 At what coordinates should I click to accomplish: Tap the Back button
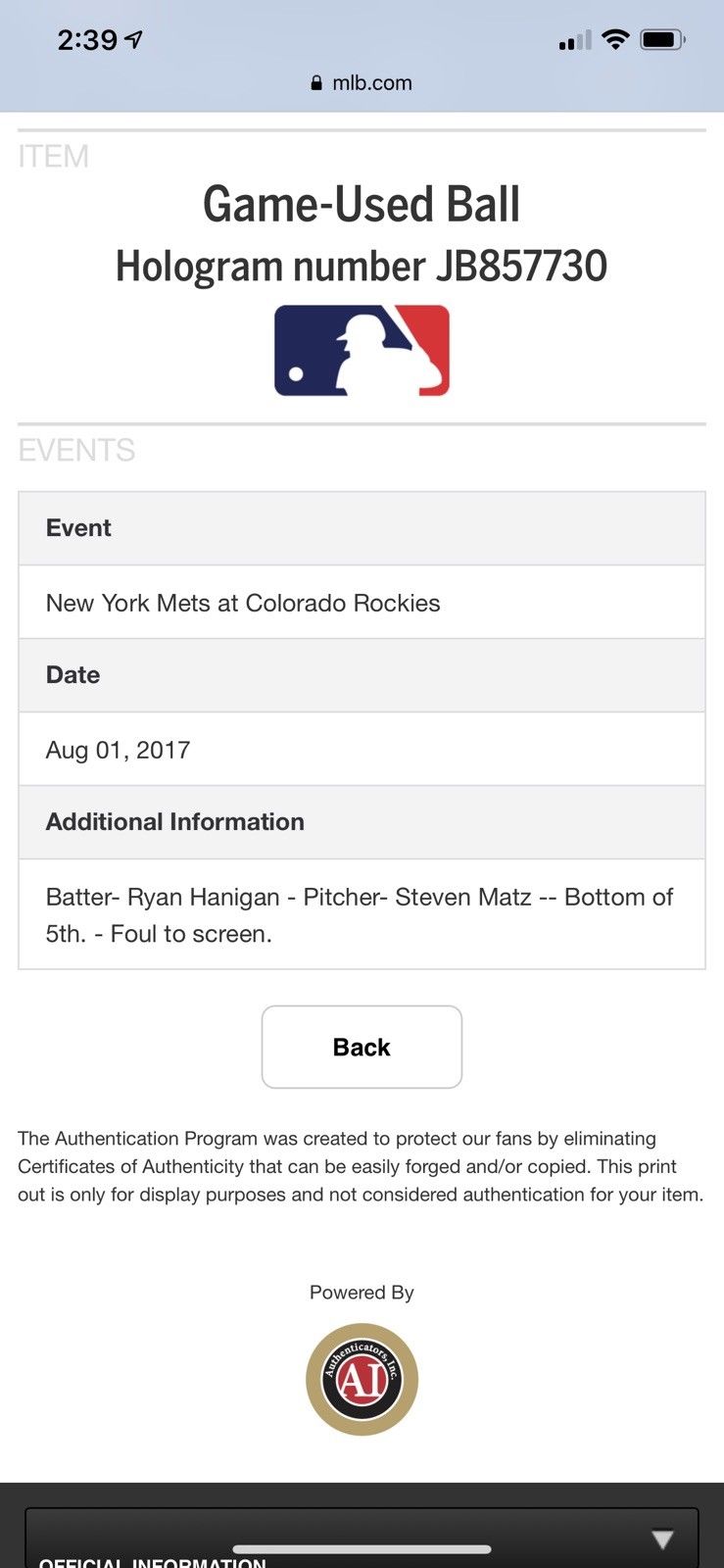pyautogui.click(x=362, y=1047)
